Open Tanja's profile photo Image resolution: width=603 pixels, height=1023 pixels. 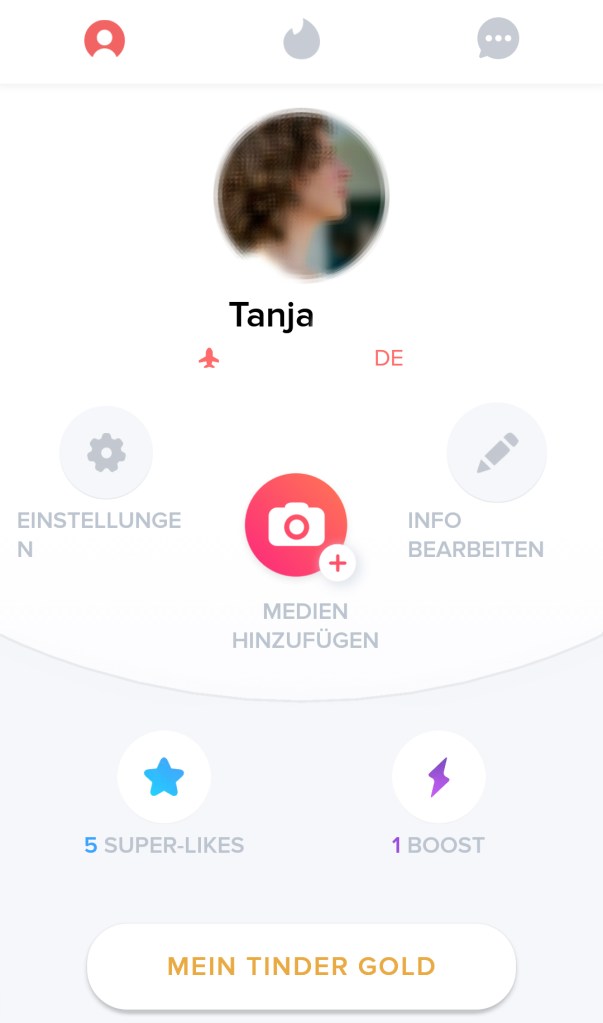tap(301, 195)
